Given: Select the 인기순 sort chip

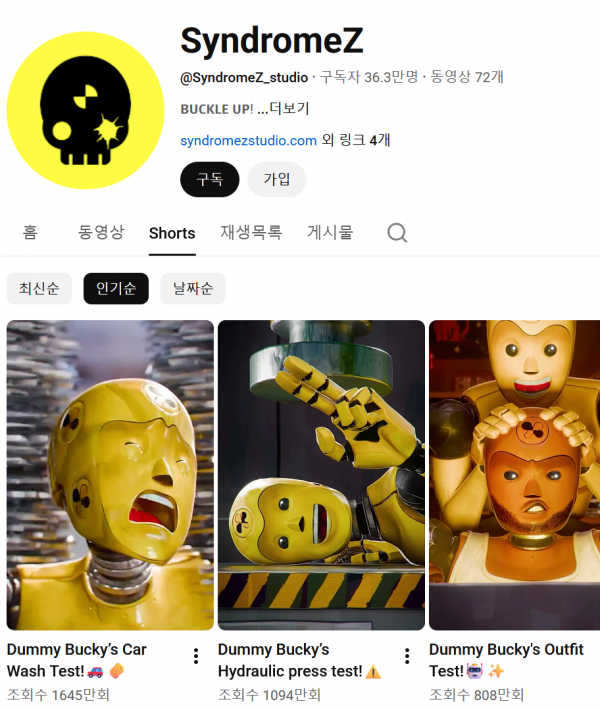Looking at the screenshot, I should tap(116, 289).
